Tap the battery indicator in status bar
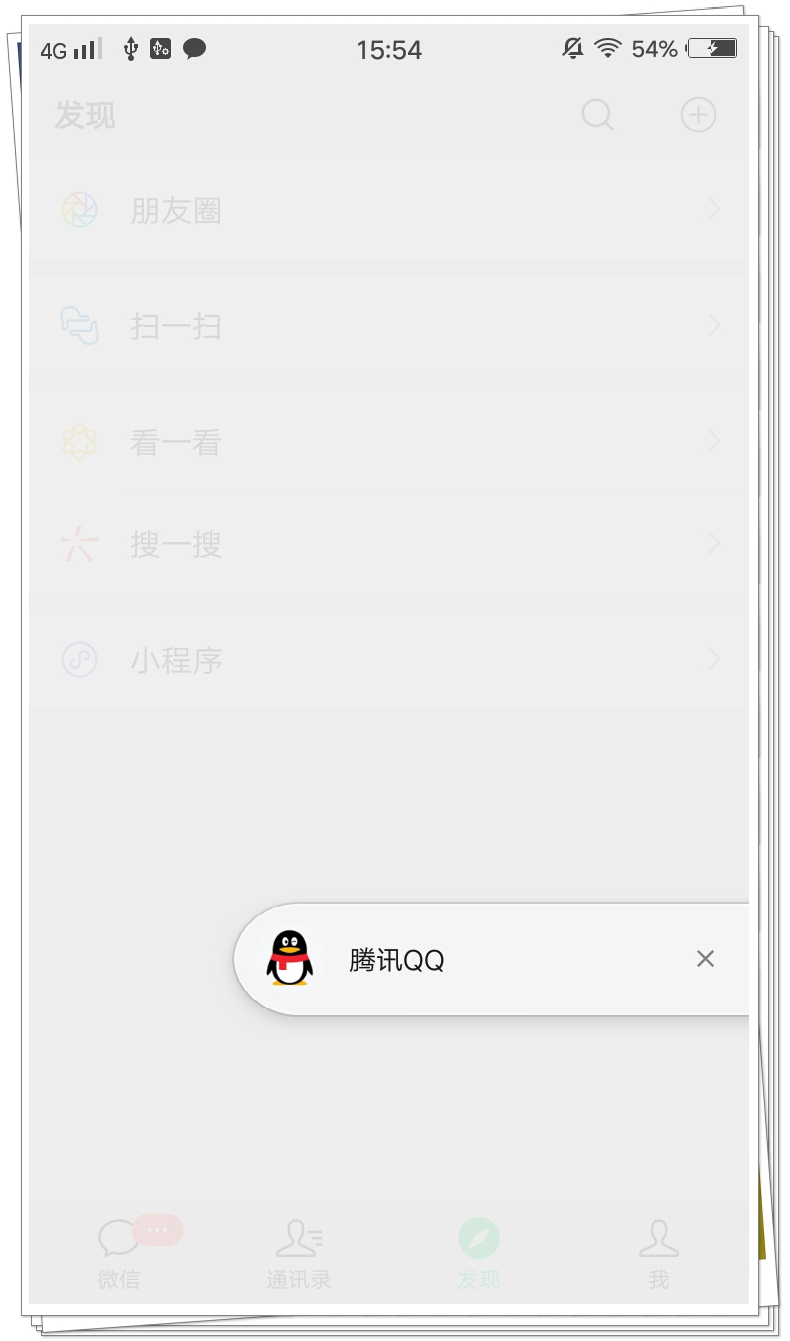The height and width of the screenshot is (1341, 790). coord(710,49)
